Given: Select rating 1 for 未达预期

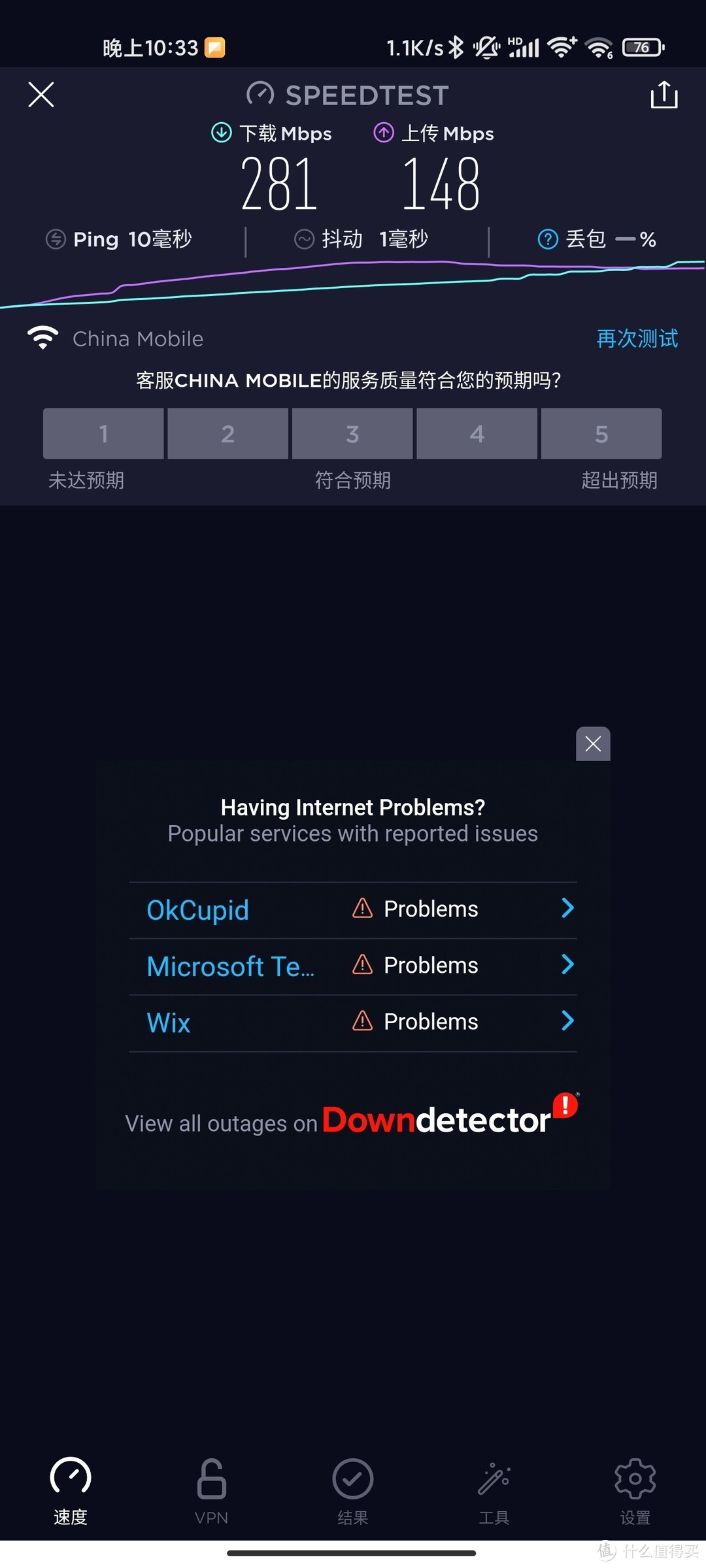Looking at the screenshot, I should click(103, 433).
